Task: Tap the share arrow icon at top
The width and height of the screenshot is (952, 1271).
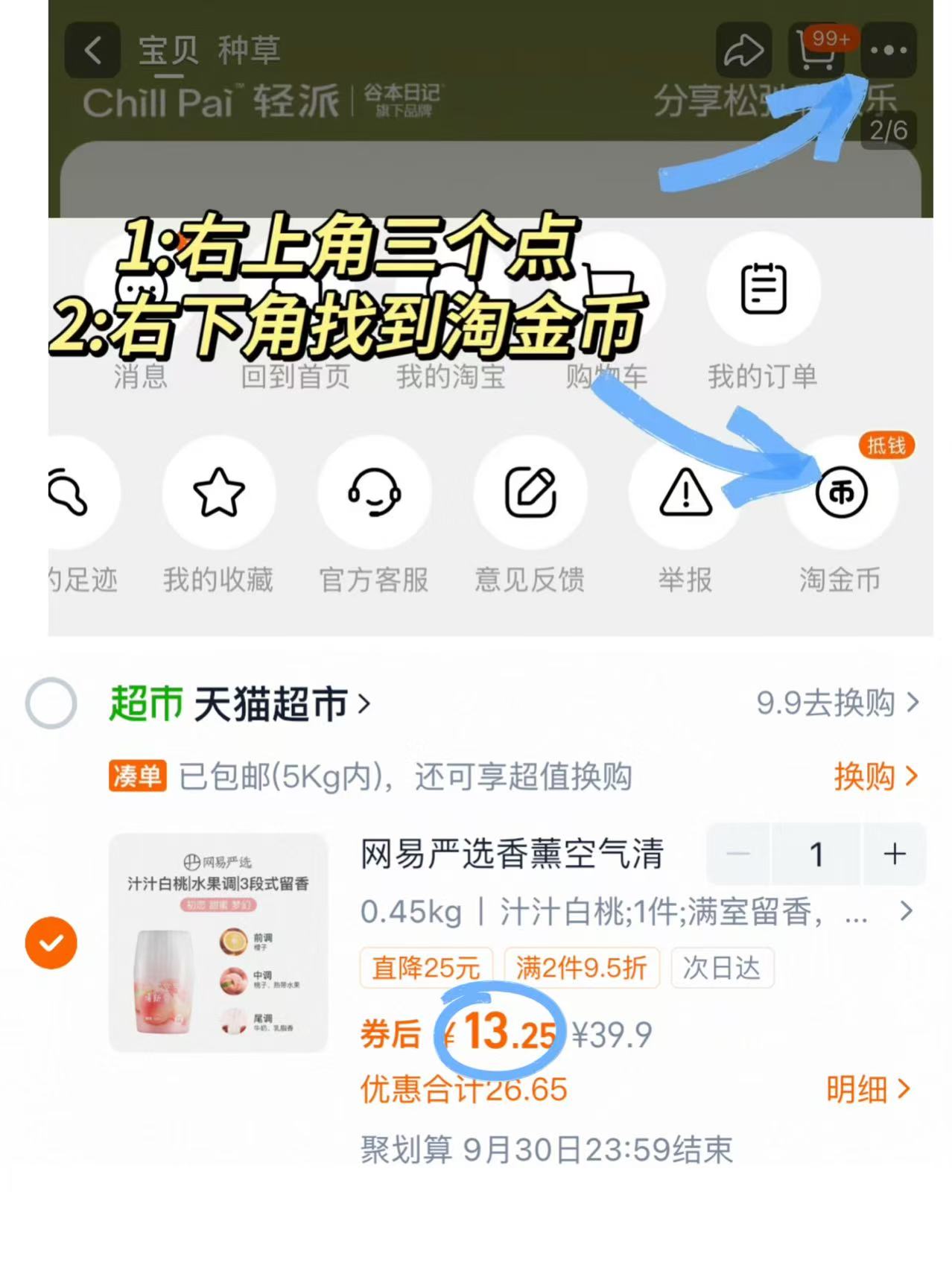Action: (x=742, y=51)
